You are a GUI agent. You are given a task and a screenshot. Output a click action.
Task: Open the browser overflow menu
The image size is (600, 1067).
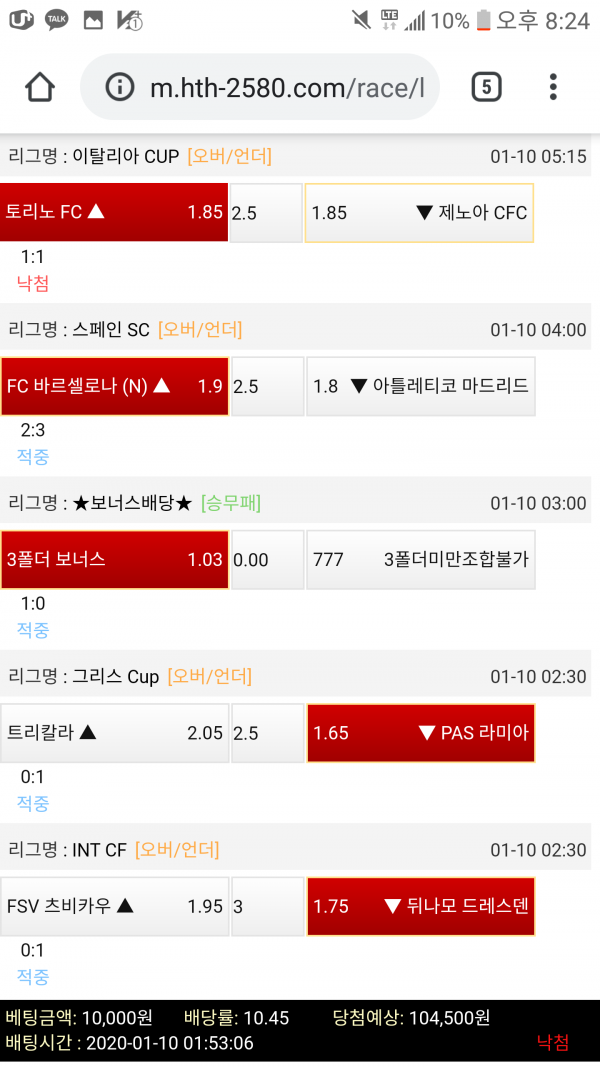coord(553,87)
